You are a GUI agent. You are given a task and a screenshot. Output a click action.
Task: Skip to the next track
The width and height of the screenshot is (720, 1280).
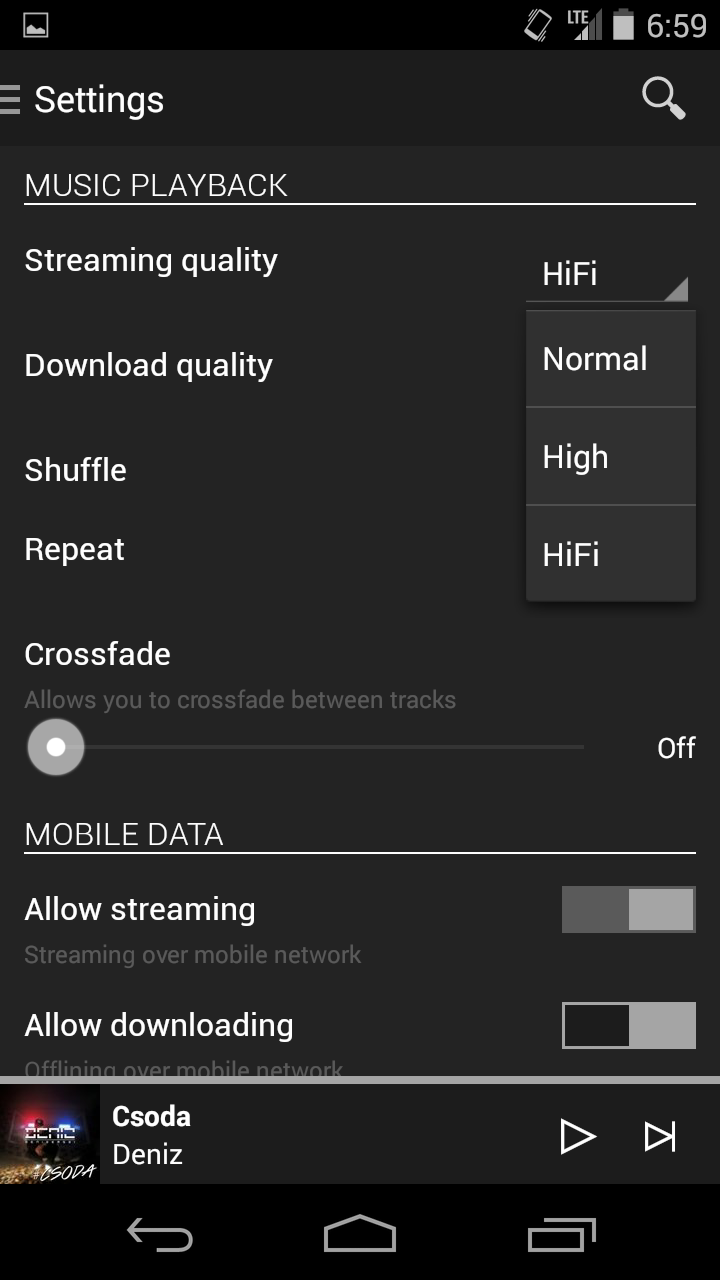tap(660, 1136)
